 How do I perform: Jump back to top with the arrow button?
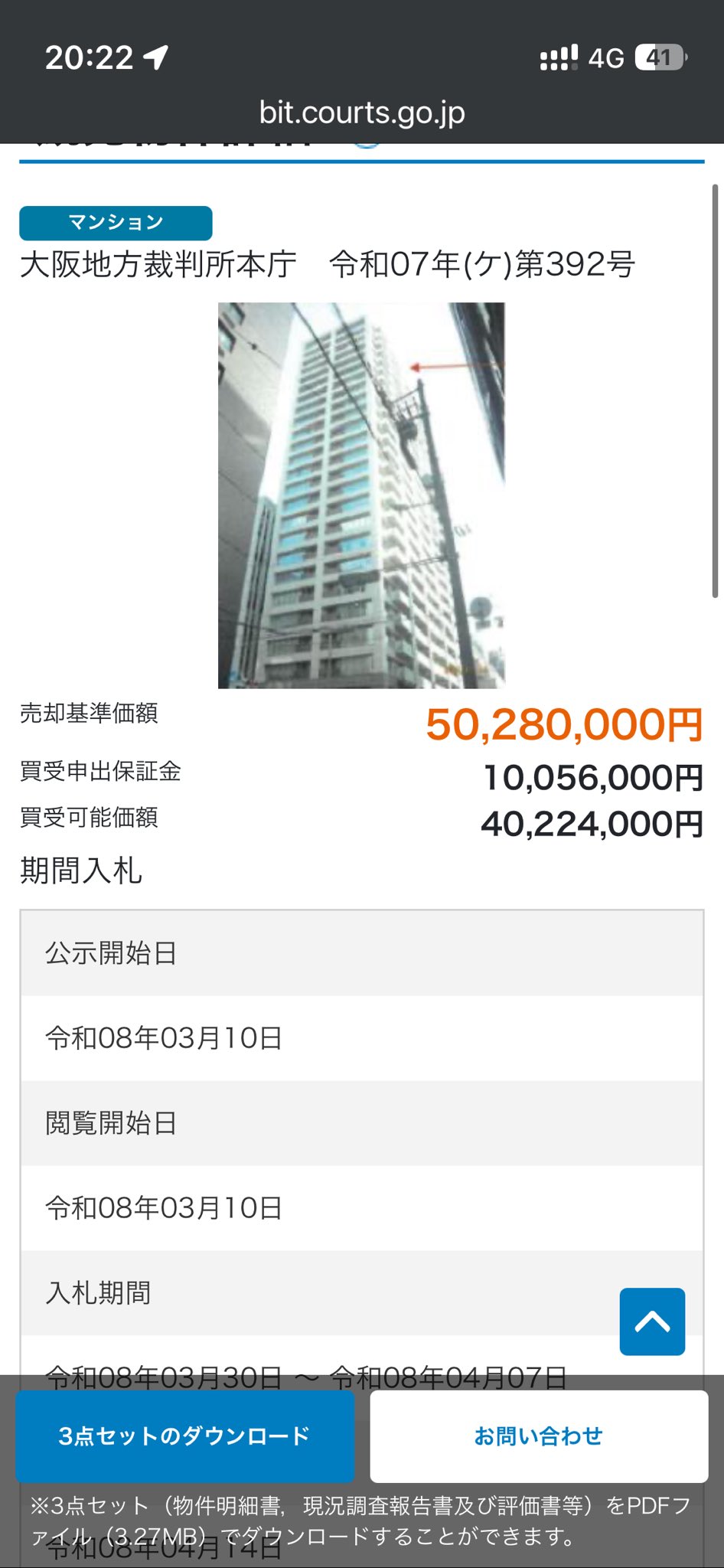point(652,1321)
